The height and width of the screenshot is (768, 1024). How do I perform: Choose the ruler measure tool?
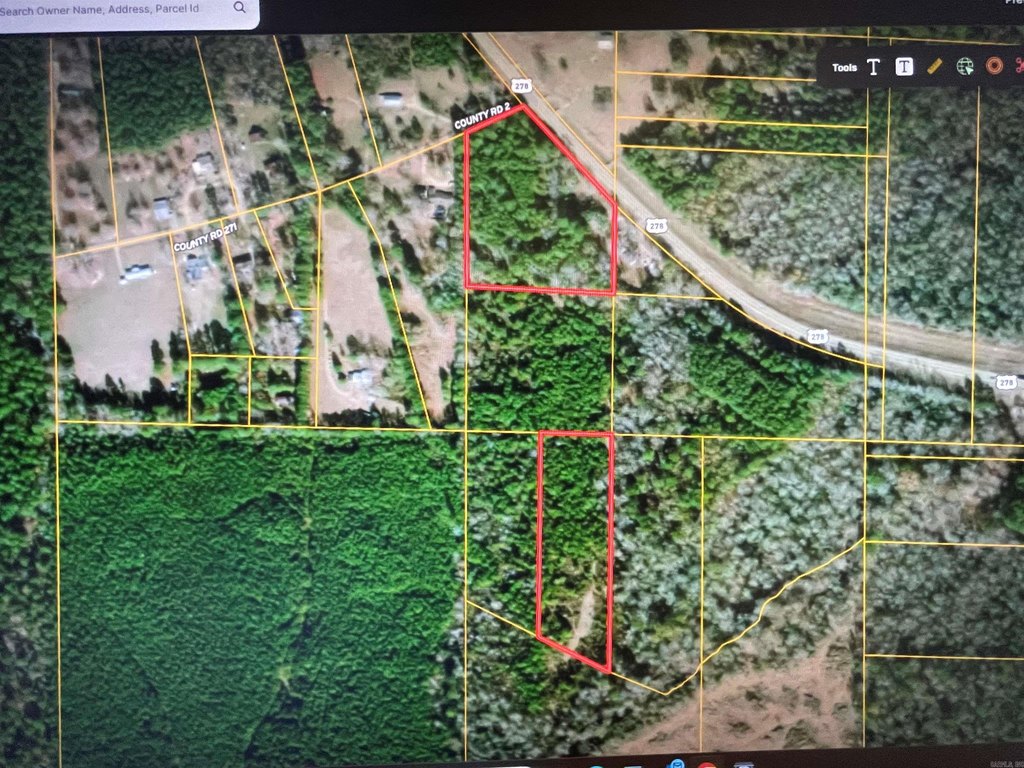click(935, 67)
